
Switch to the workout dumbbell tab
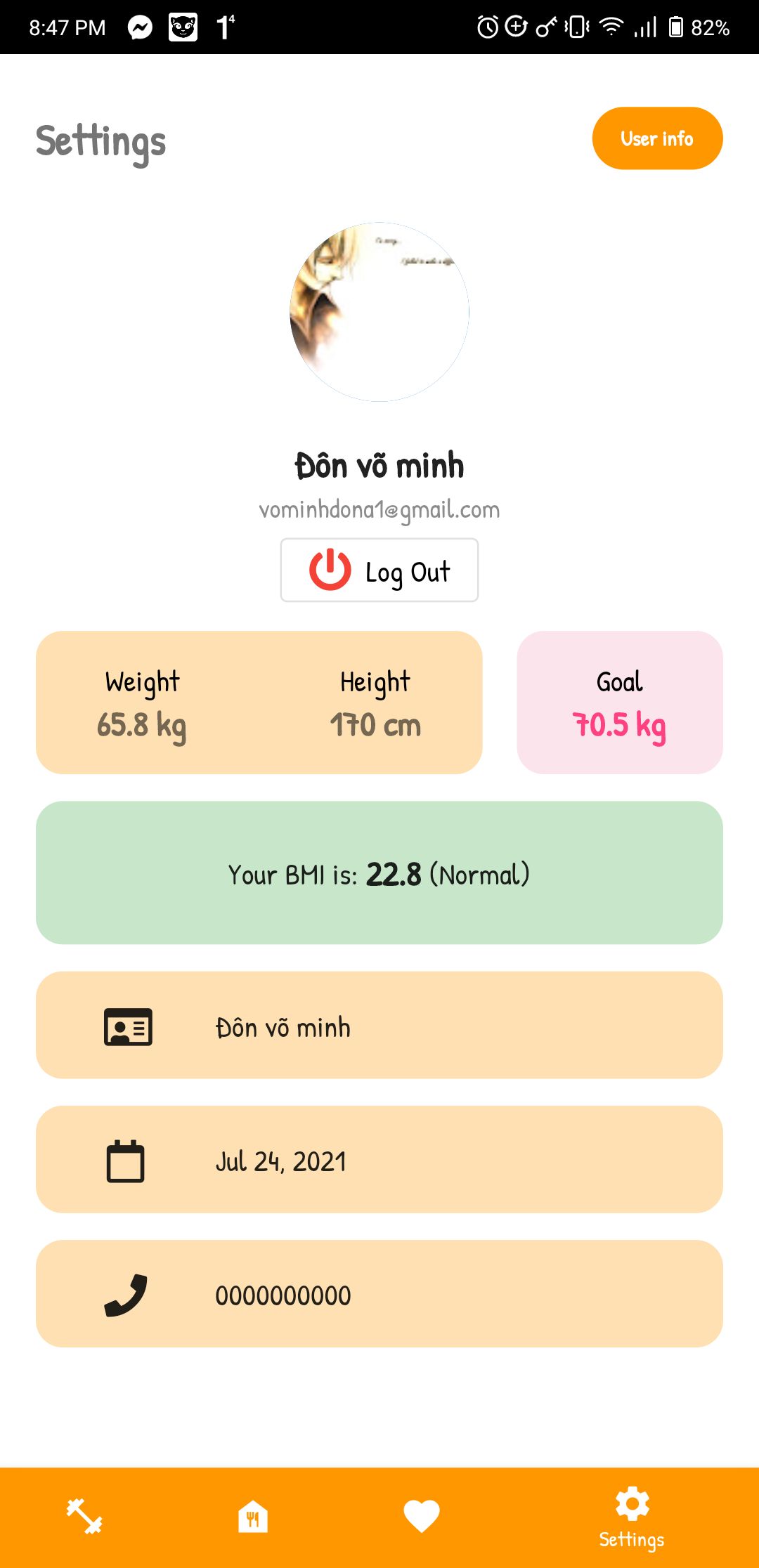click(x=84, y=1516)
